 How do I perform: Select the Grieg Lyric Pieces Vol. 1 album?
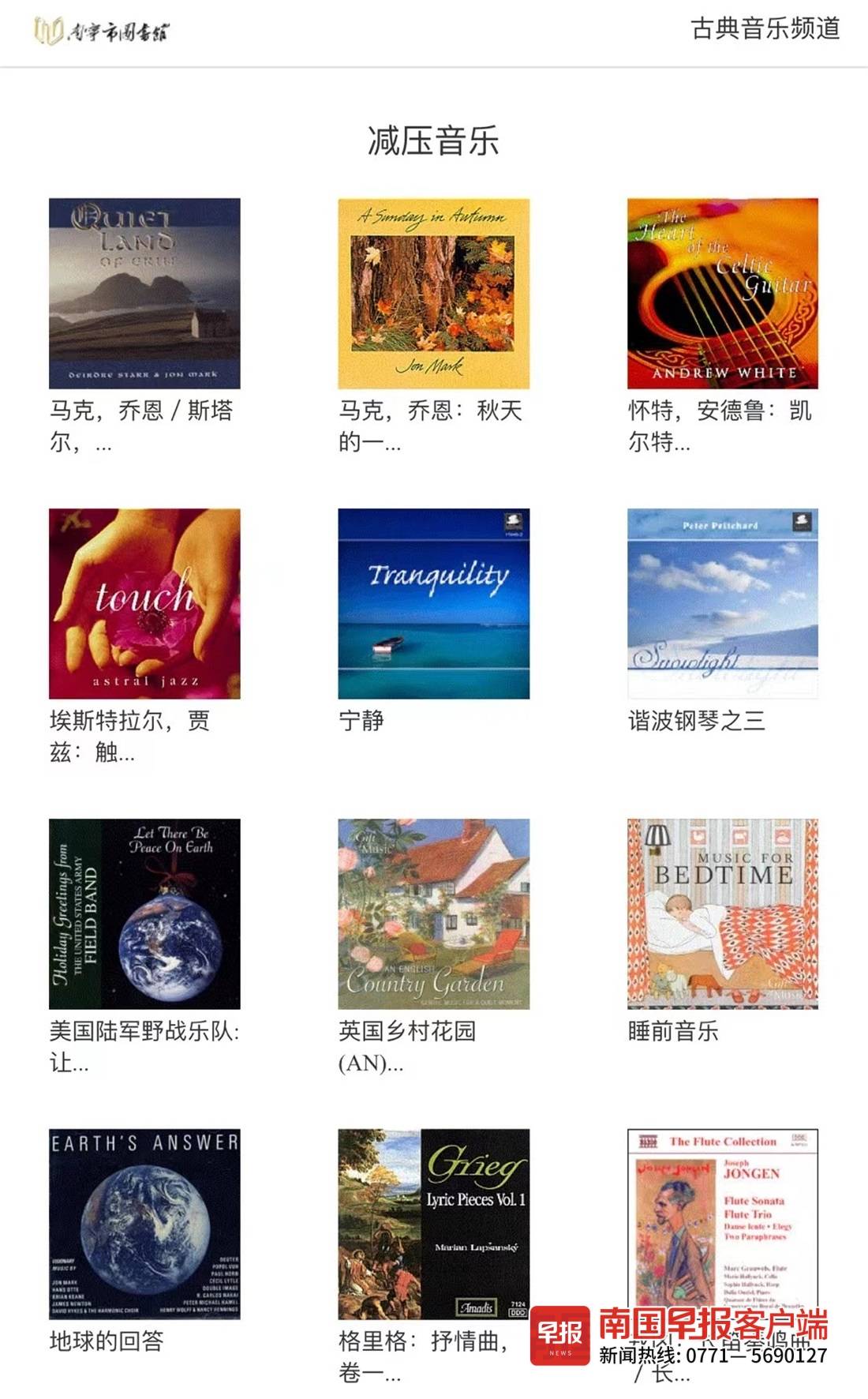pos(433,1224)
